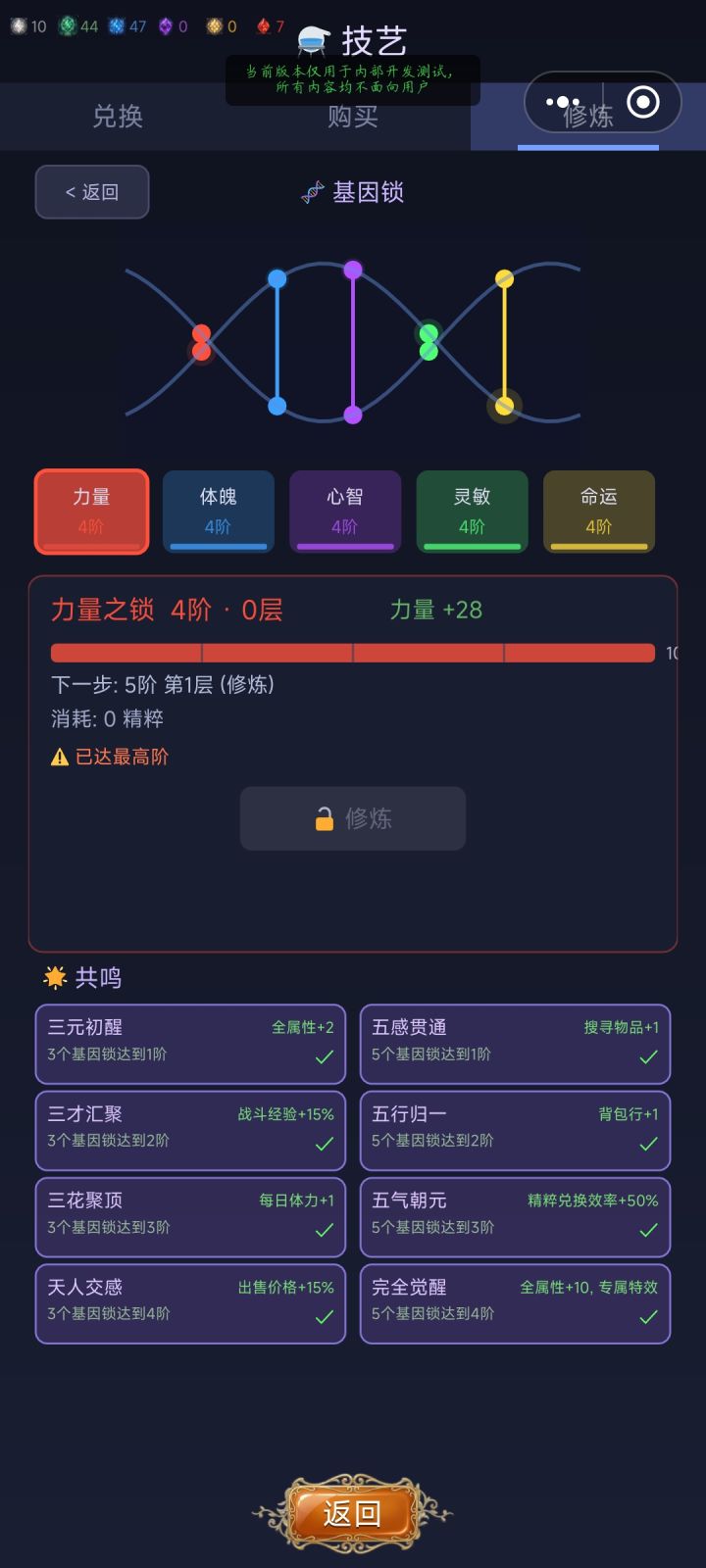Switch to the 兑换 tab

[118, 117]
